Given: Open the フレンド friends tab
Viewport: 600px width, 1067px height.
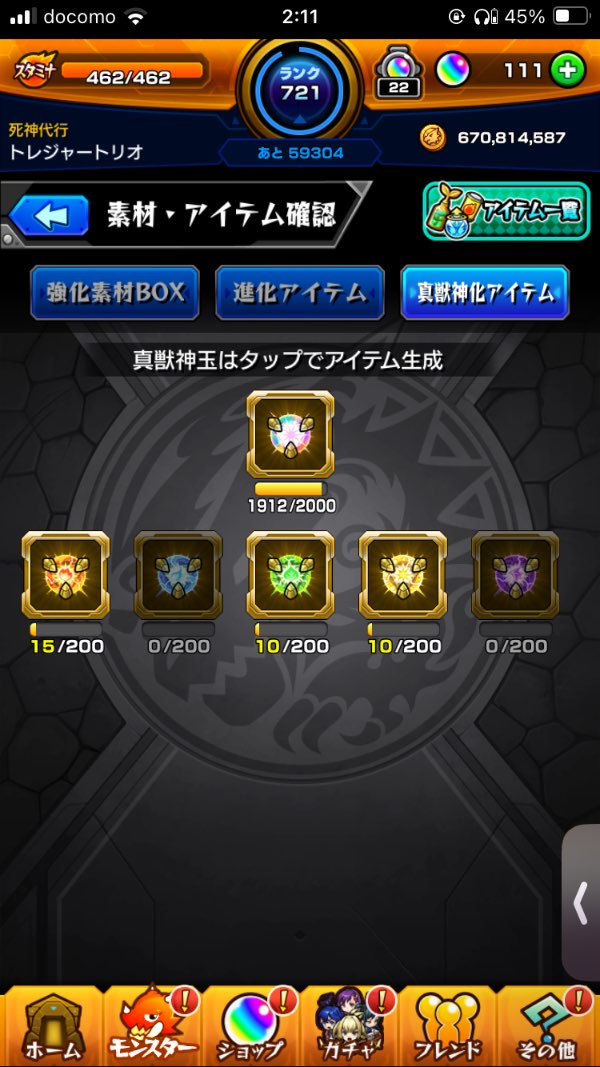Looking at the screenshot, I should click(449, 1025).
